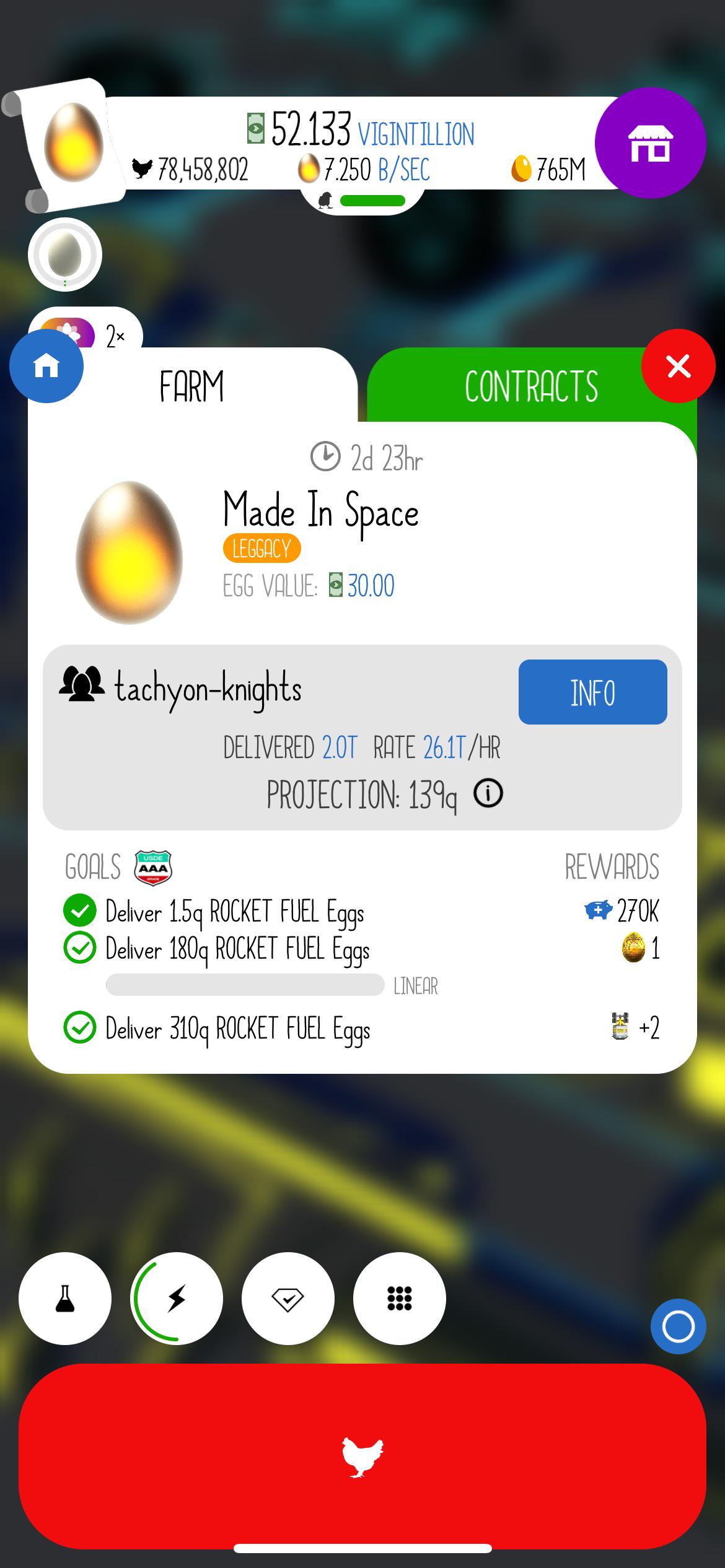
Task: Open the boosts lightning menu
Action: pos(177,1299)
